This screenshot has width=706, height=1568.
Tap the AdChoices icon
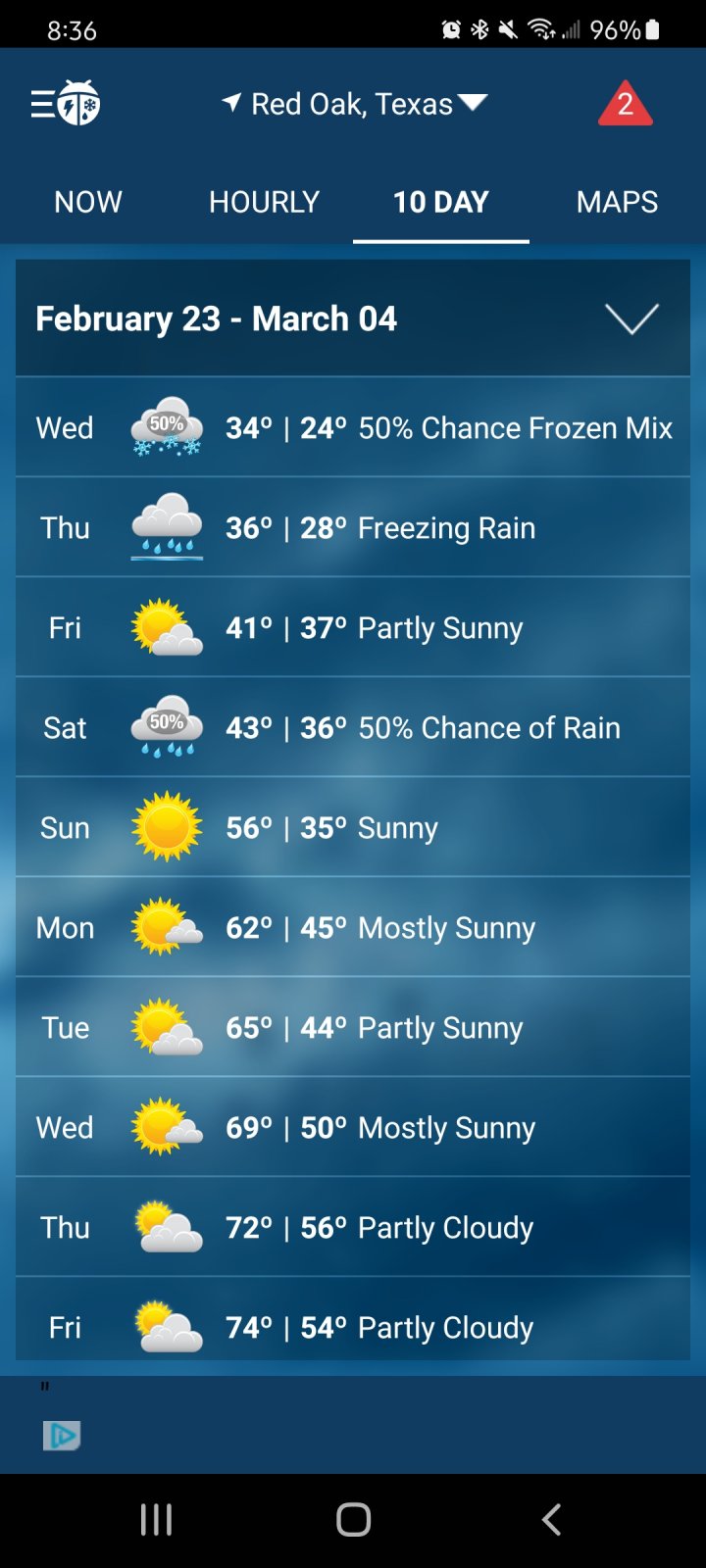pos(61,1436)
